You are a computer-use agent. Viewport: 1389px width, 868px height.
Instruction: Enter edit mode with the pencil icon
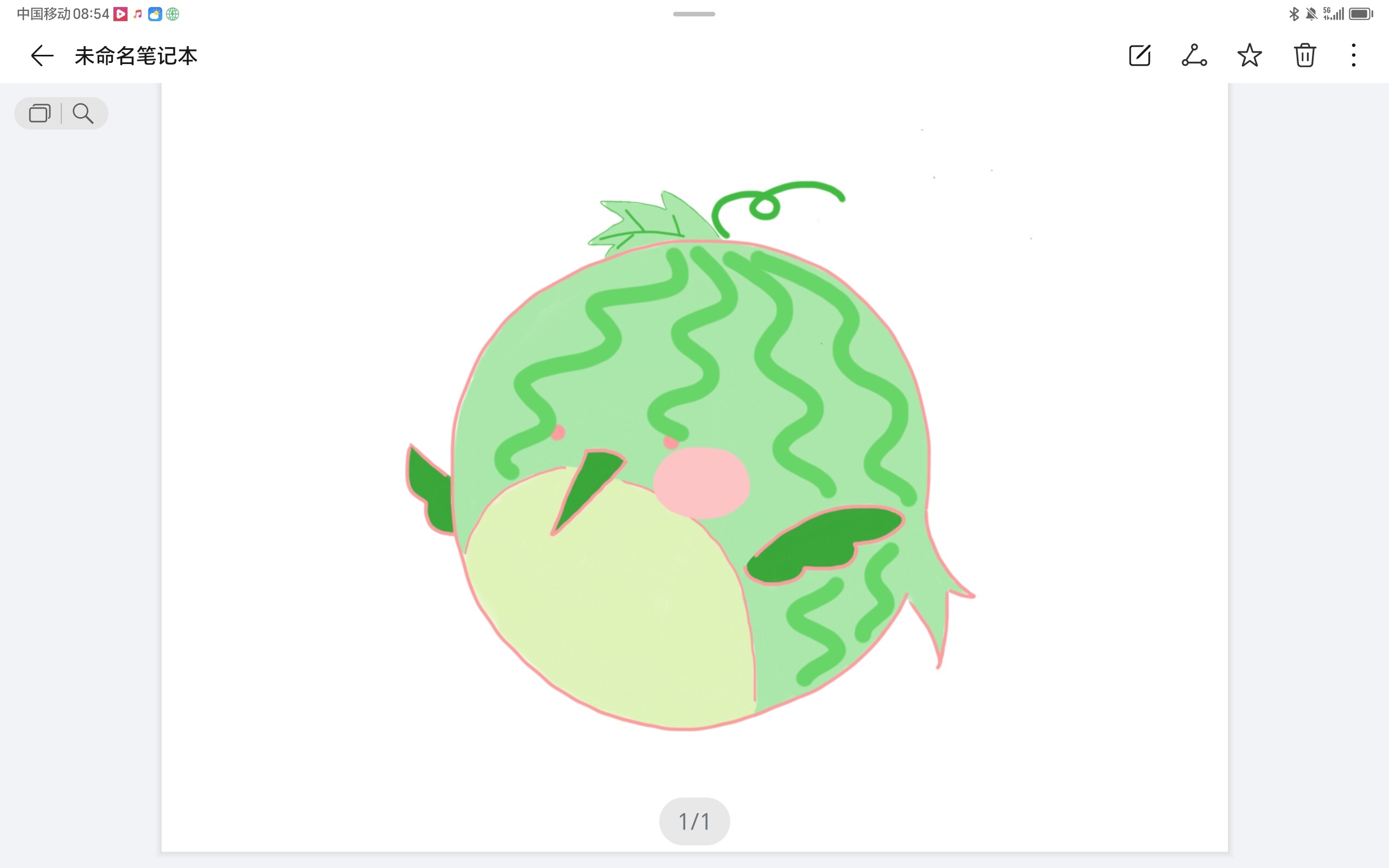coord(1139,56)
